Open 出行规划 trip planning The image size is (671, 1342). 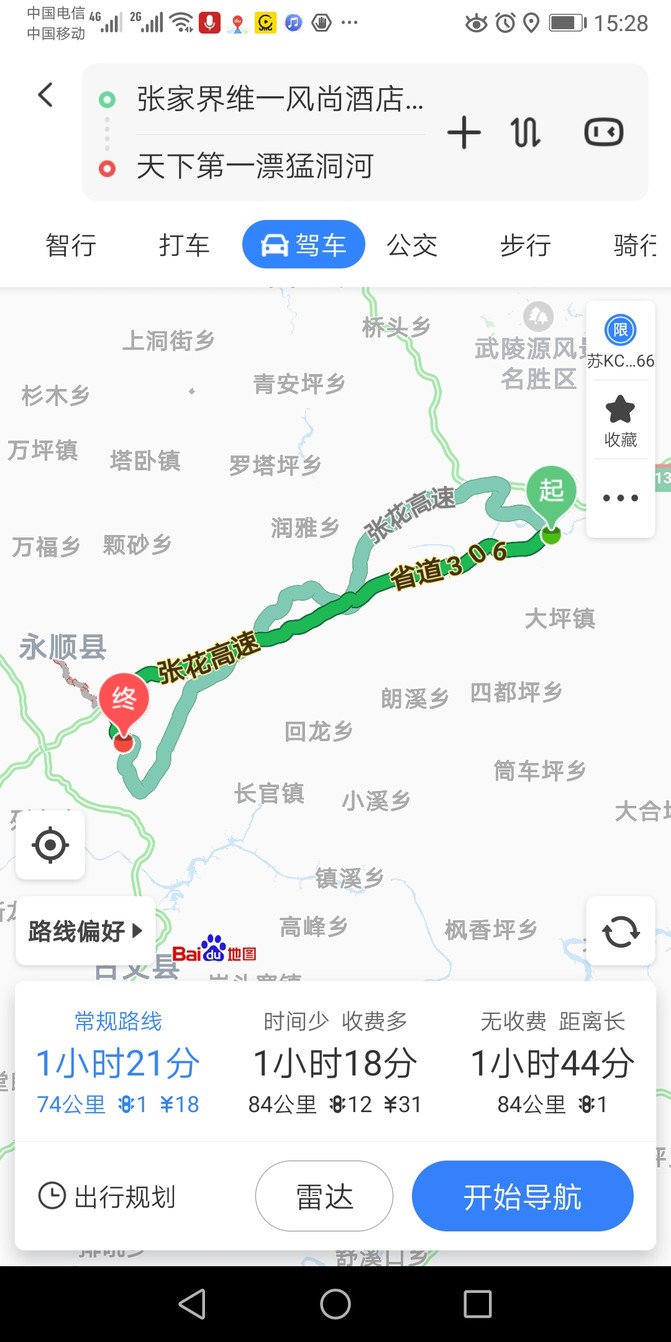click(107, 1197)
